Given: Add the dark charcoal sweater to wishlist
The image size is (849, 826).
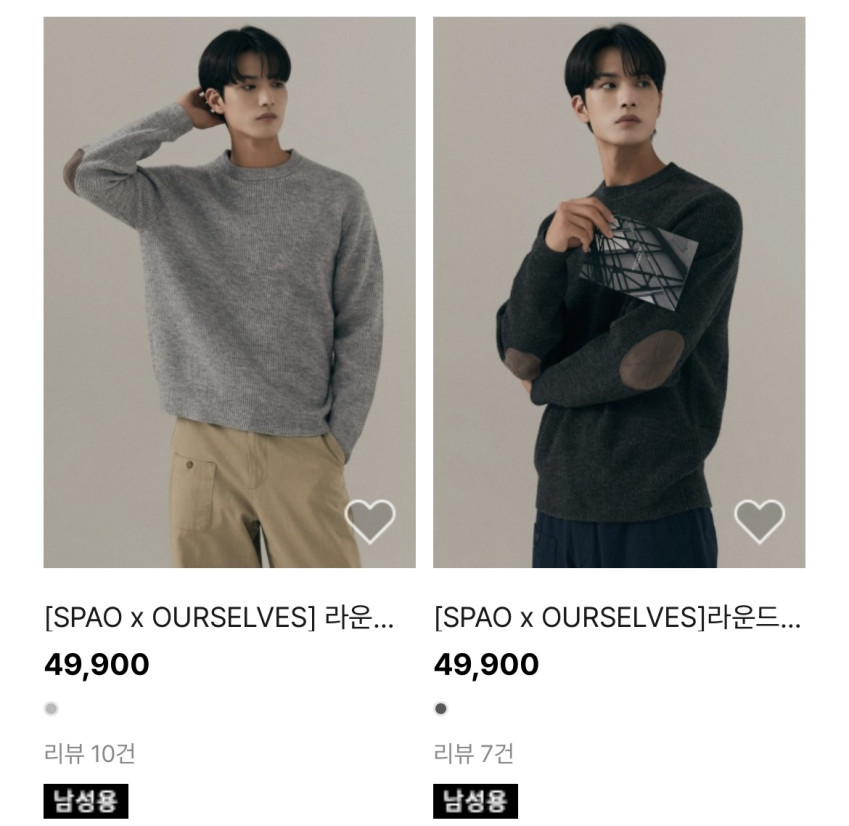Looking at the screenshot, I should [759, 520].
